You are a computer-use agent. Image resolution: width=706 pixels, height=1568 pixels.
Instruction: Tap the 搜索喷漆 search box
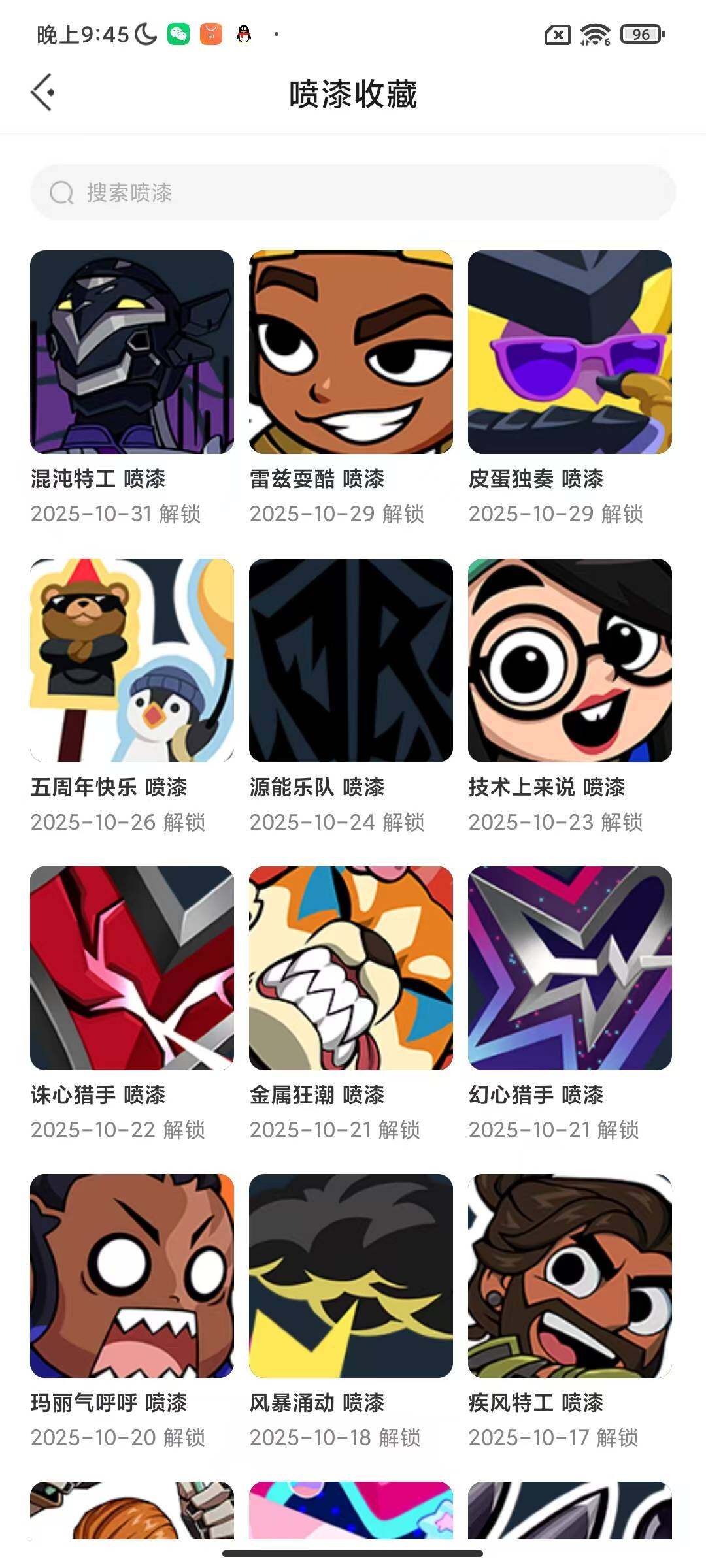point(353,192)
